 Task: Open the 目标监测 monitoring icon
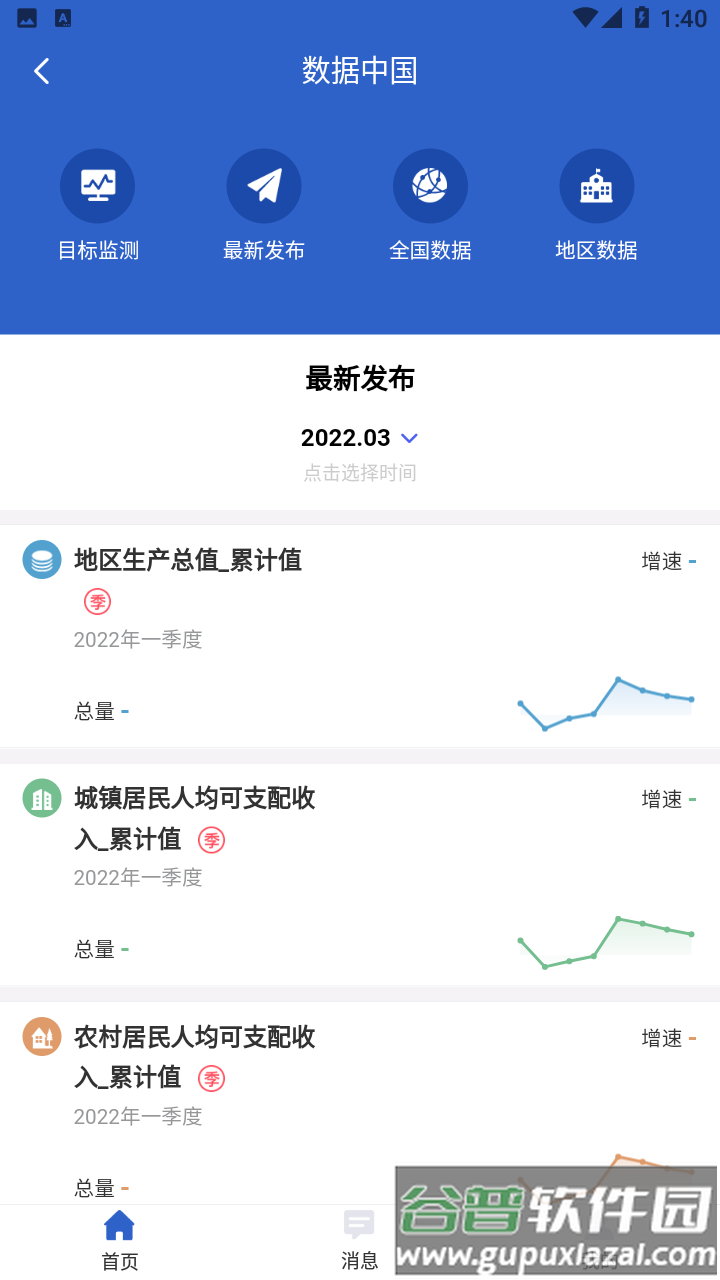[x=97, y=185]
